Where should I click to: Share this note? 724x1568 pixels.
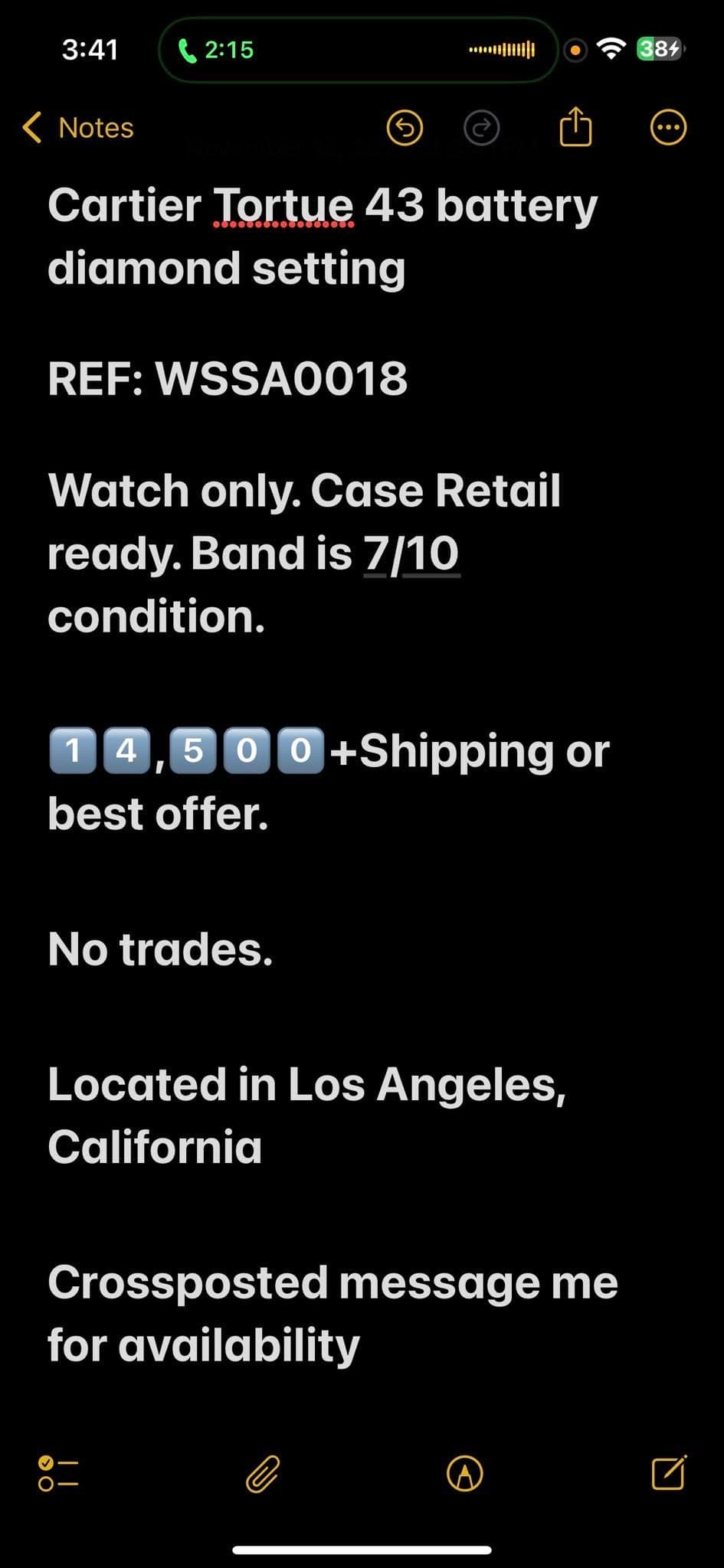[575, 126]
